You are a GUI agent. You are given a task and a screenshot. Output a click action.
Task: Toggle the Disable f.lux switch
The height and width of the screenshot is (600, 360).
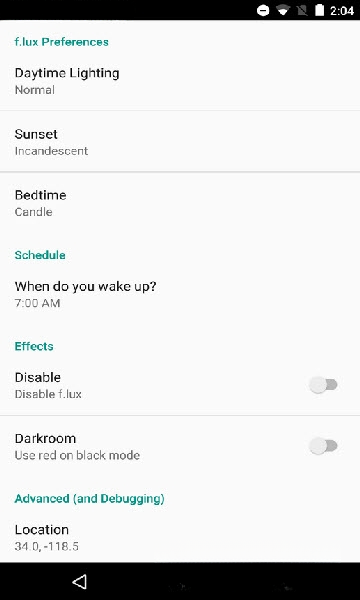[323, 385]
